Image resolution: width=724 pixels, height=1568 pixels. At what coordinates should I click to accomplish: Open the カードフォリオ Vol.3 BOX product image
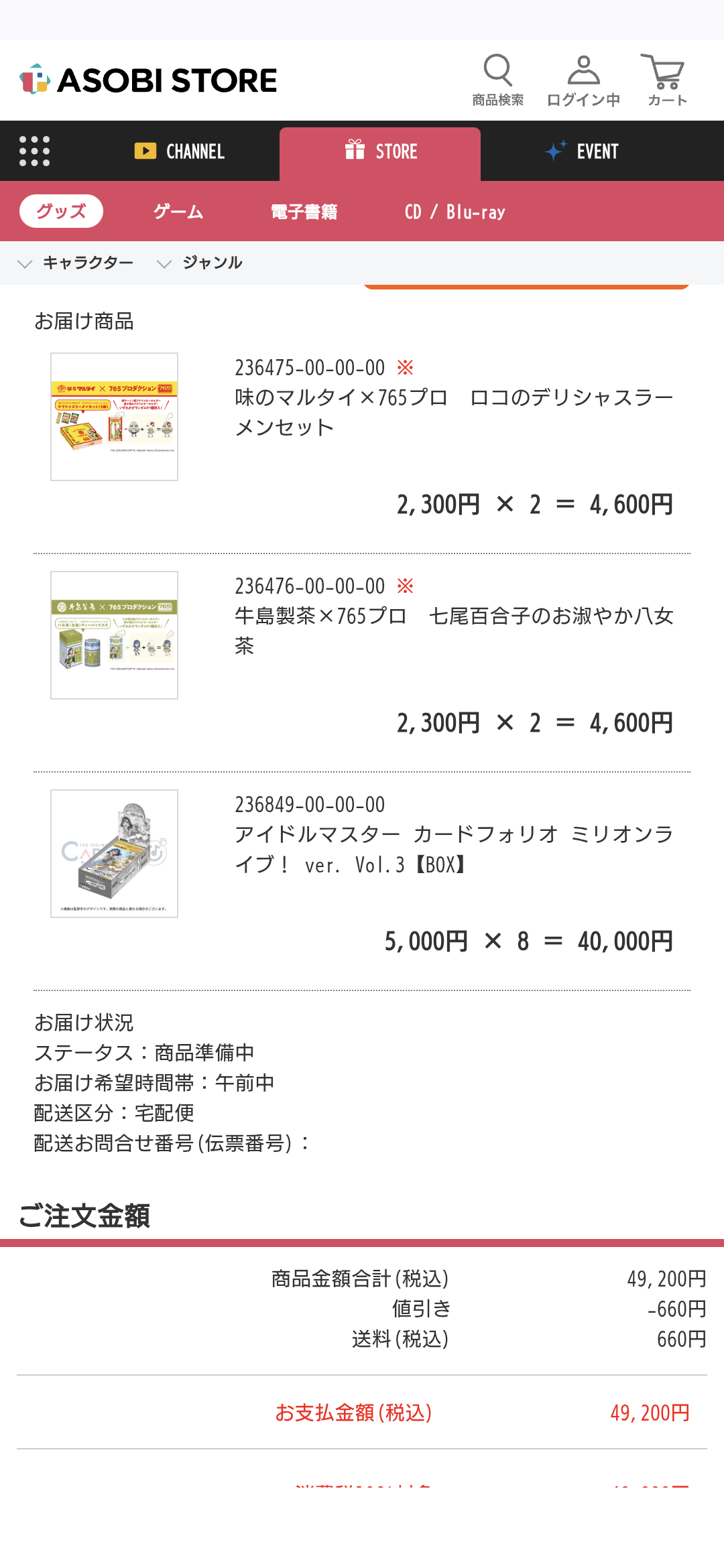tap(114, 854)
